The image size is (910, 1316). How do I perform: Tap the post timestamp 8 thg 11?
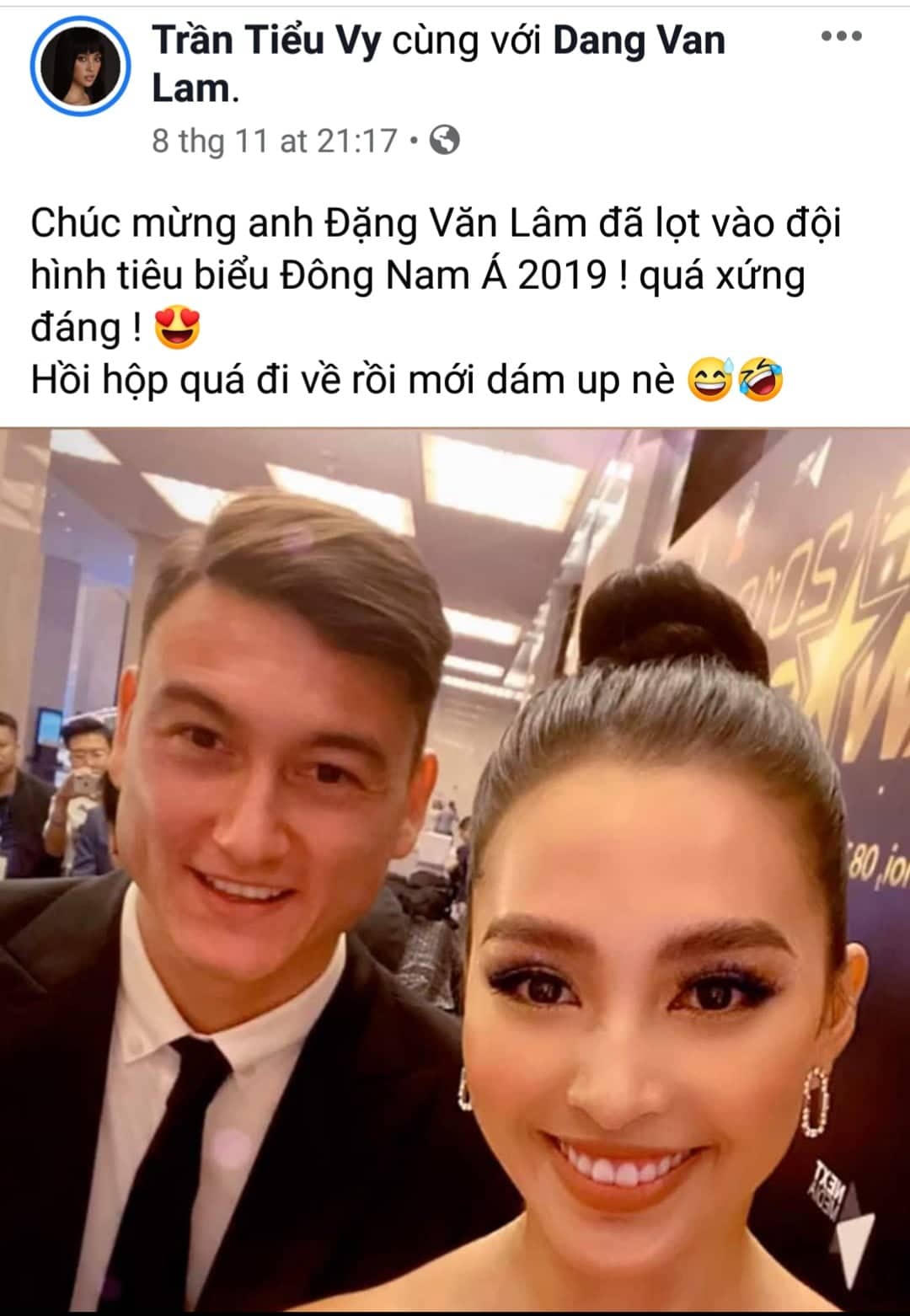pos(274,141)
